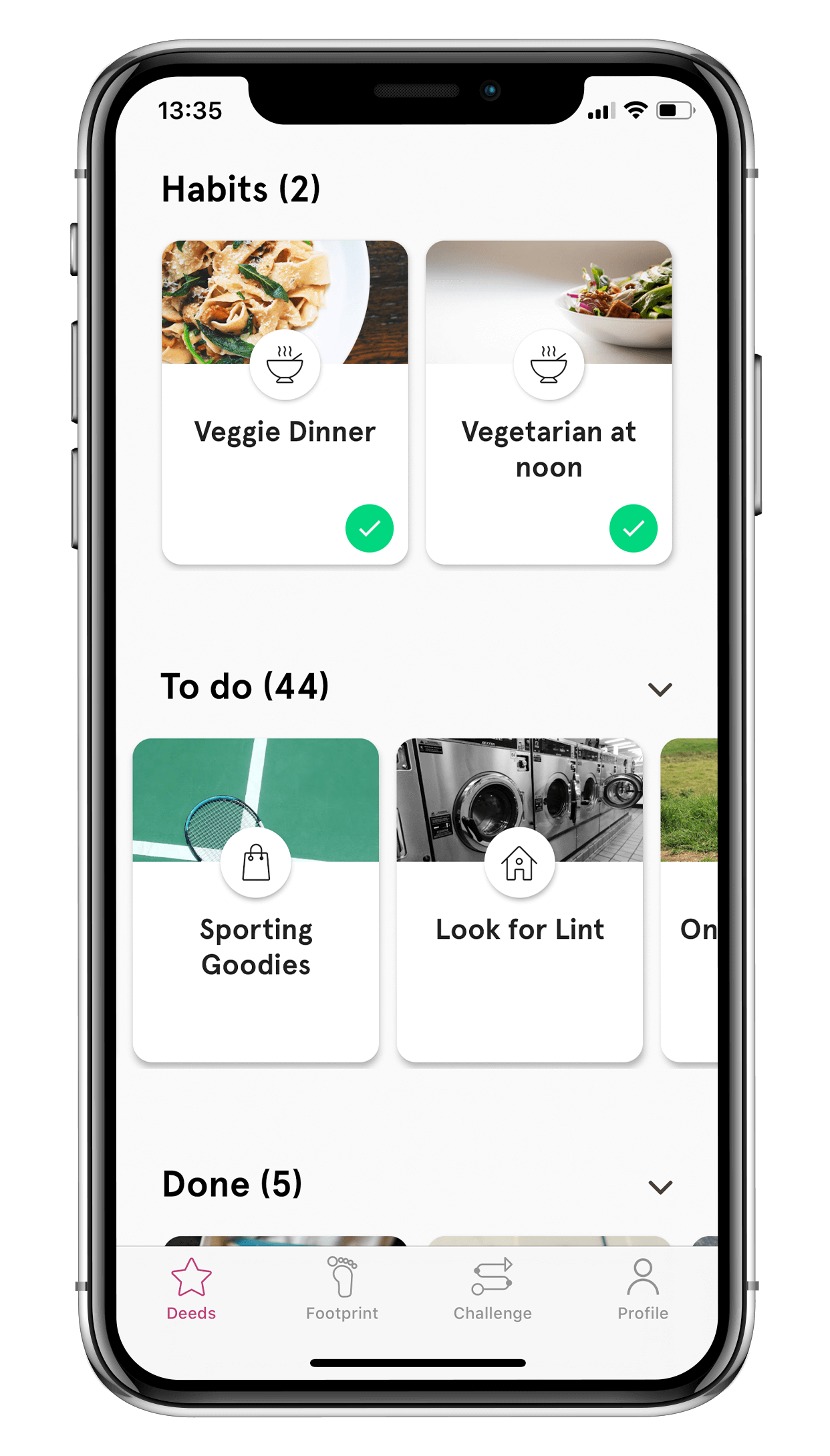The width and height of the screenshot is (830, 1456).
Task: Expand the To do section chevron
Action: point(660,689)
